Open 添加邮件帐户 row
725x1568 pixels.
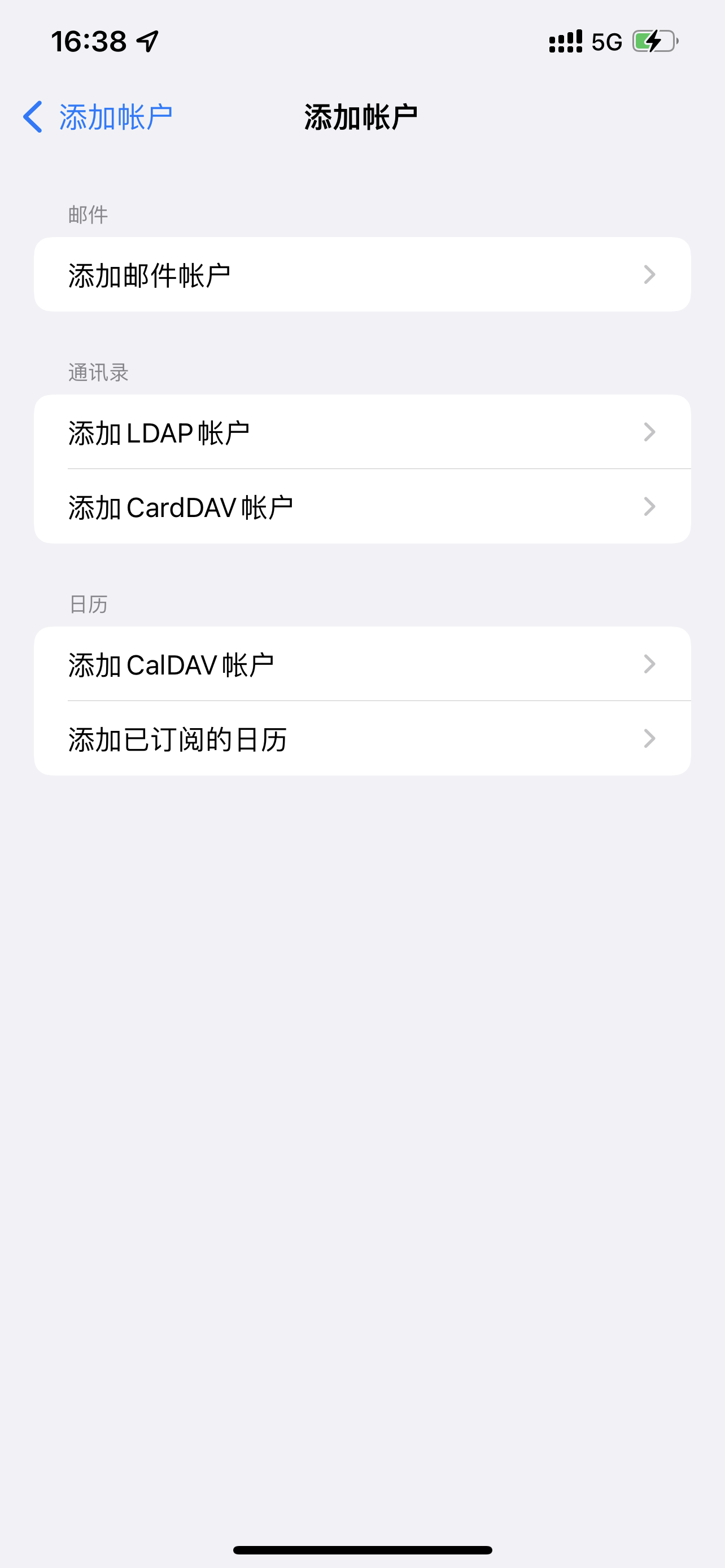pyautogui.click(x=361, y=274)
